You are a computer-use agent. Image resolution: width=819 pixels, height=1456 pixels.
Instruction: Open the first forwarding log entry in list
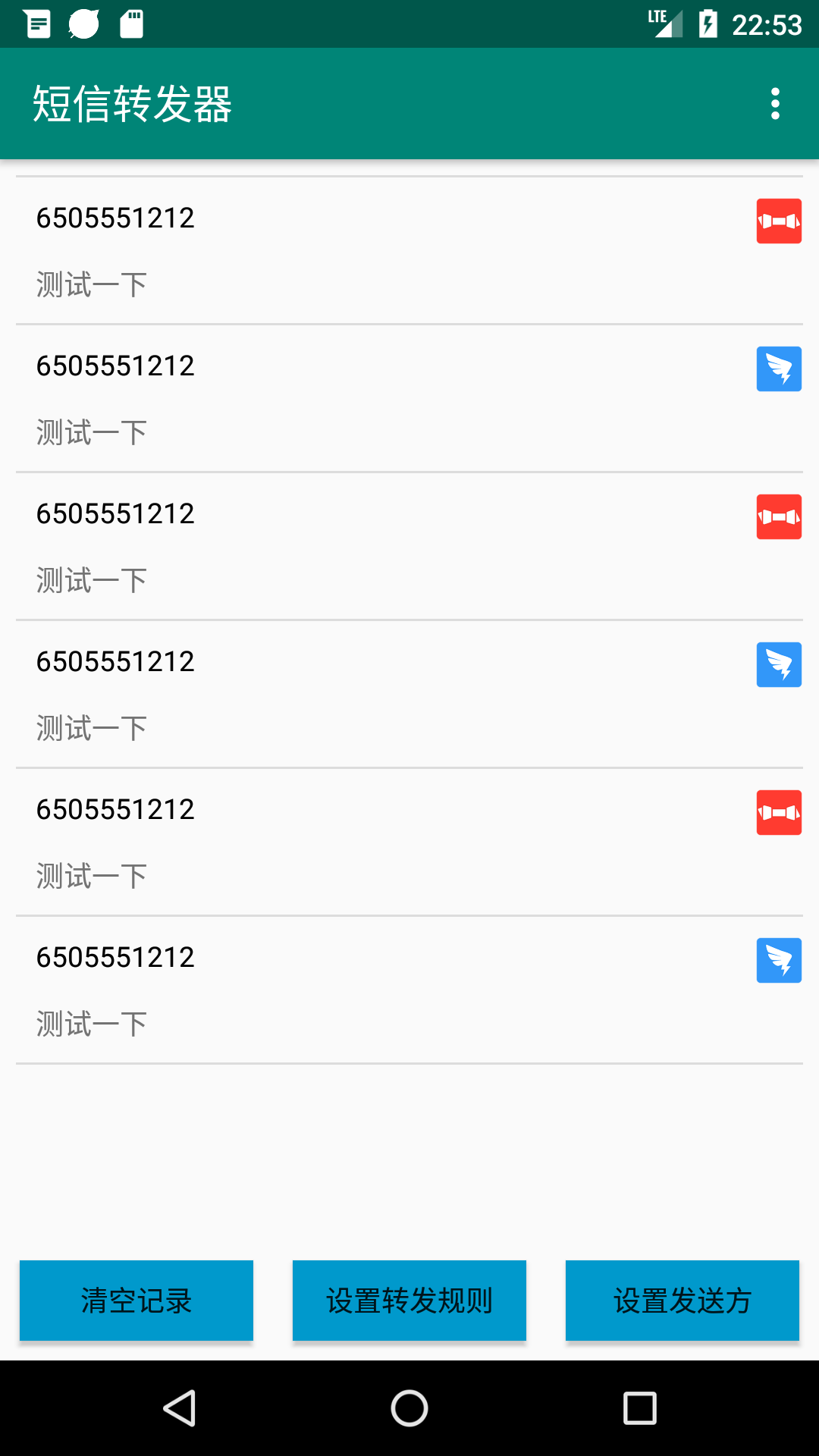(x=409, y=251)
